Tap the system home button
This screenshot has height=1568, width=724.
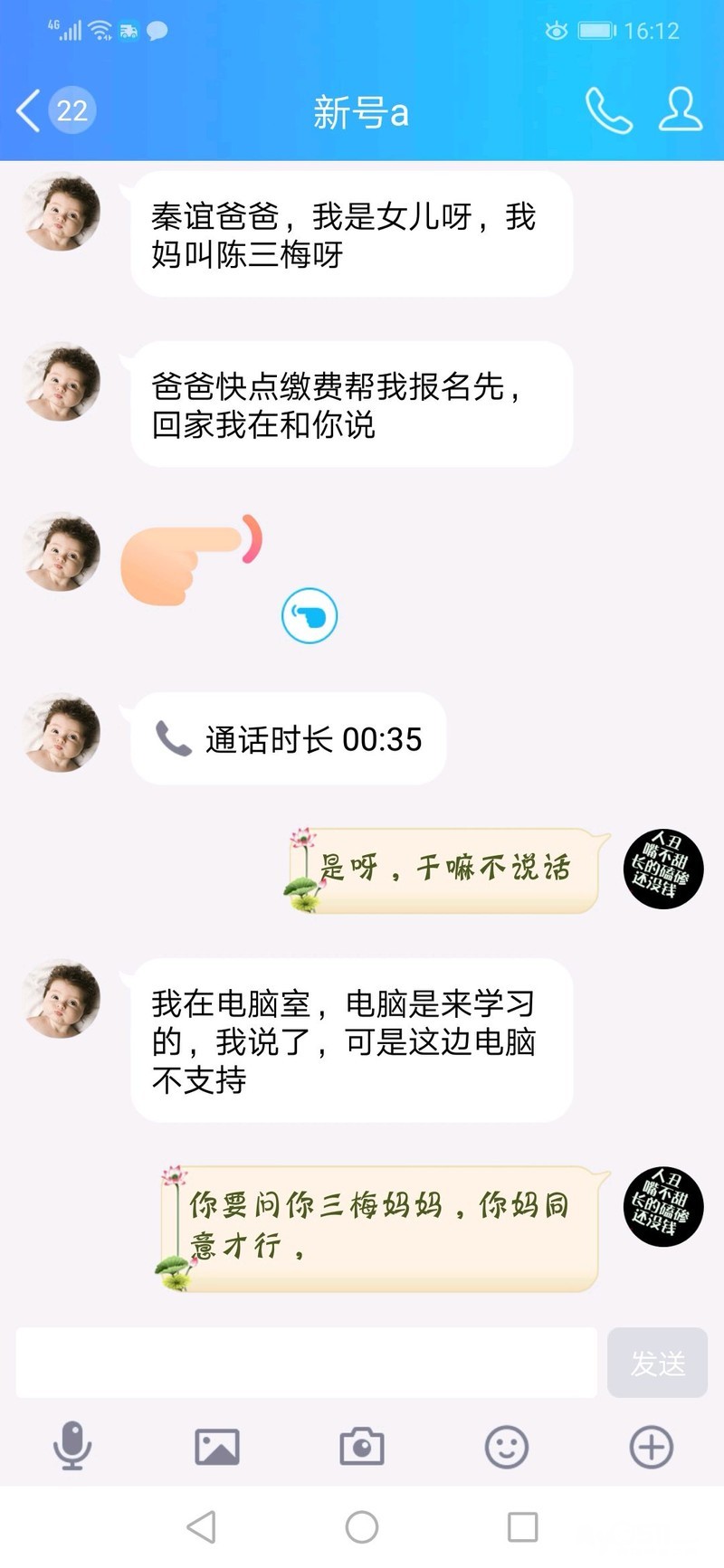[x=362, y=1527]
